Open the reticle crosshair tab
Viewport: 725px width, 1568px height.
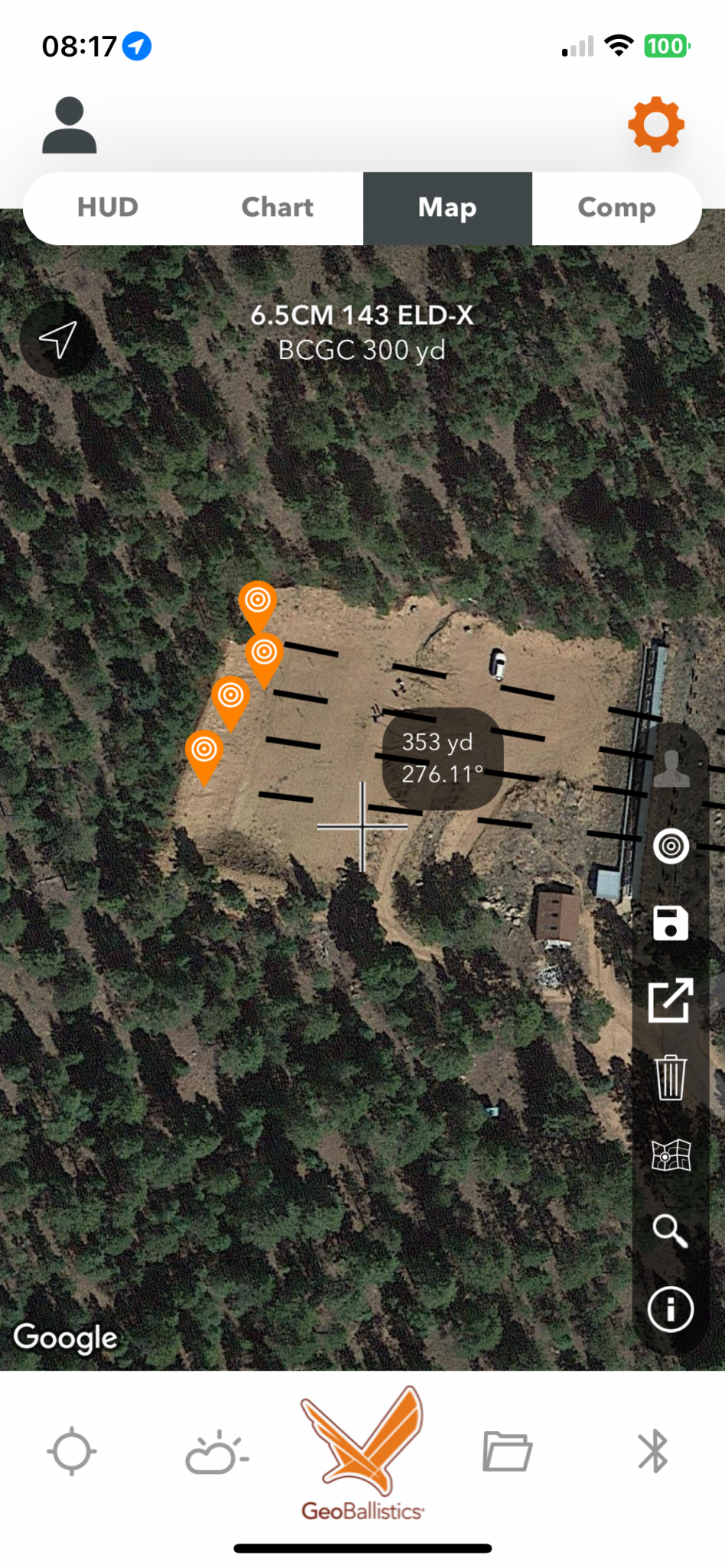(x=72, y=1451)
